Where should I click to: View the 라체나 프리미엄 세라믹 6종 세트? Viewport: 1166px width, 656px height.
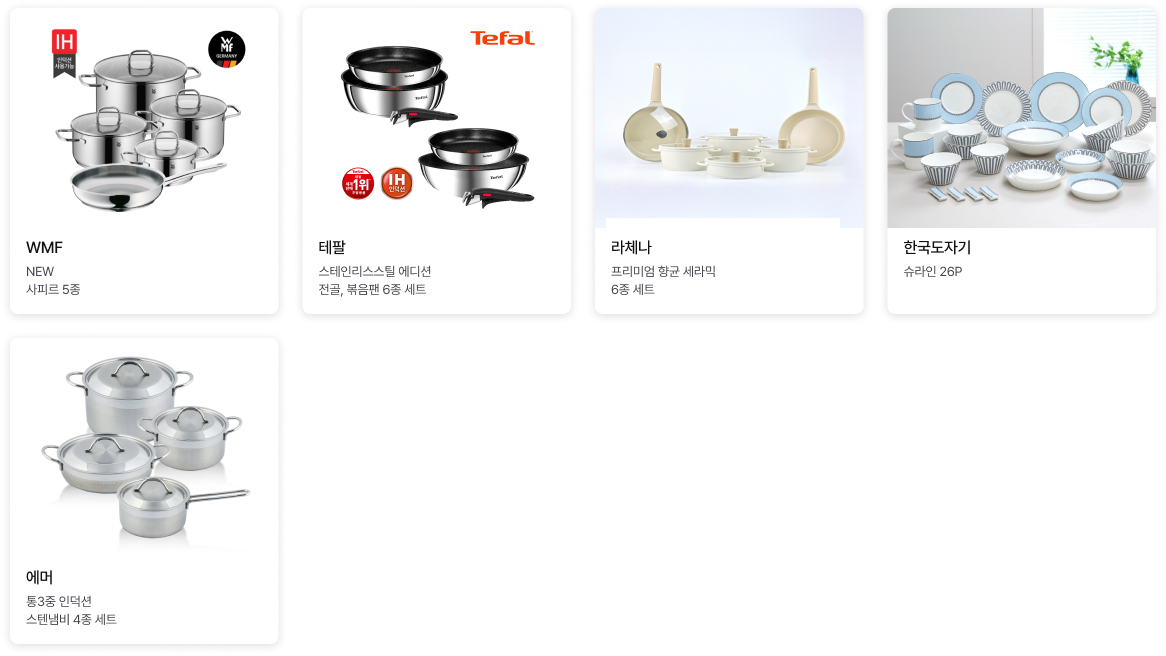(729, 160)
